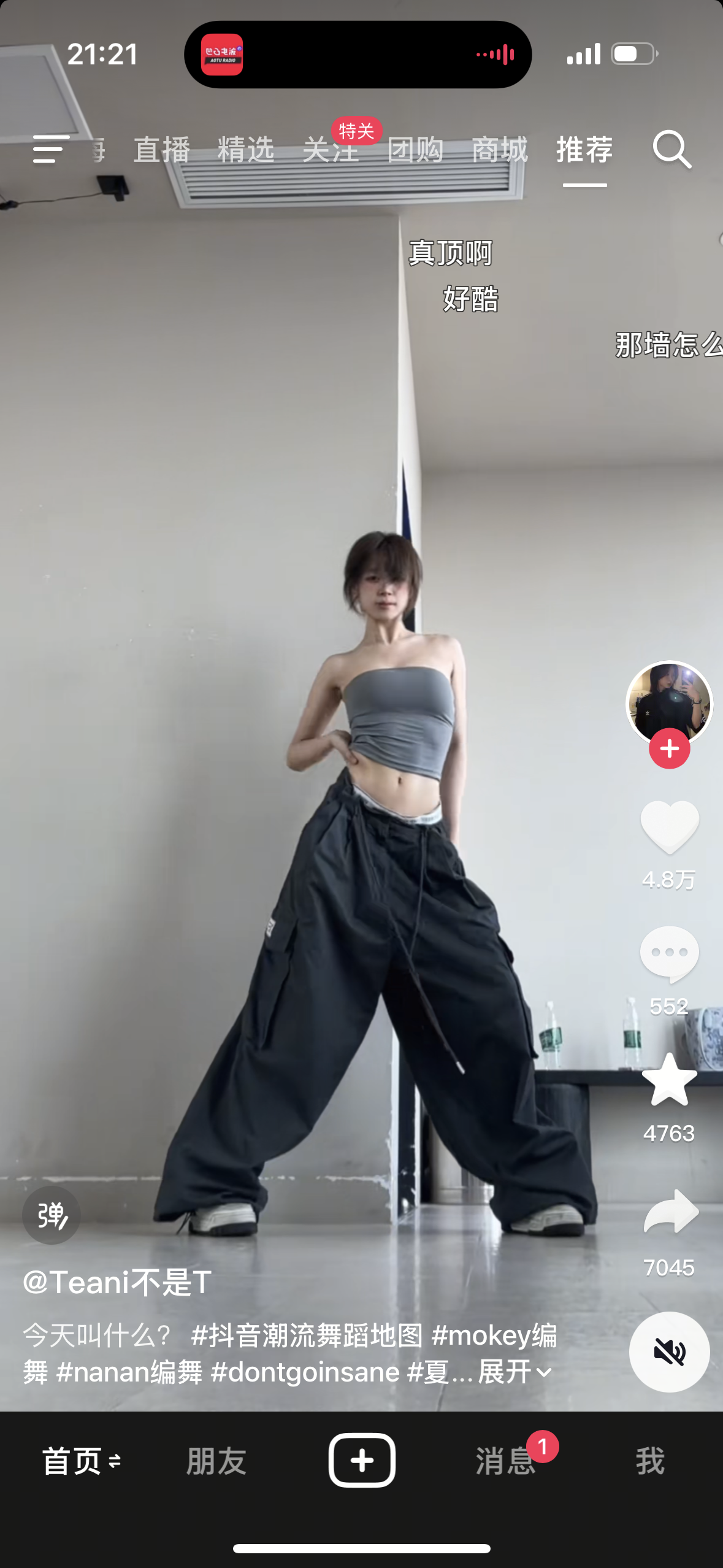723x1568 pixels.
Task: Open the comments bubble
Action: [670, 954]
